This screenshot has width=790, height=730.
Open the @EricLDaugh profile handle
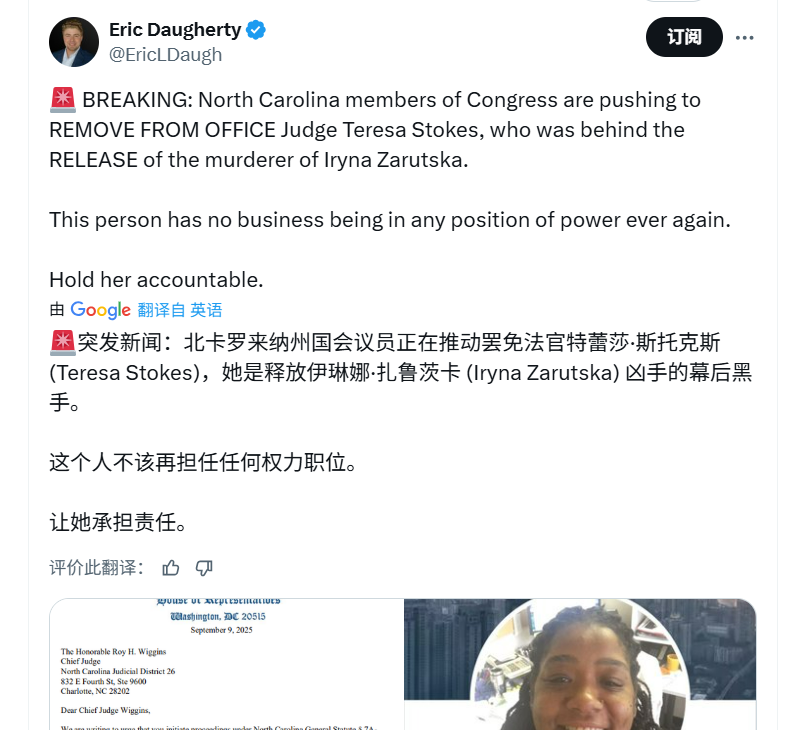point(165,55)
